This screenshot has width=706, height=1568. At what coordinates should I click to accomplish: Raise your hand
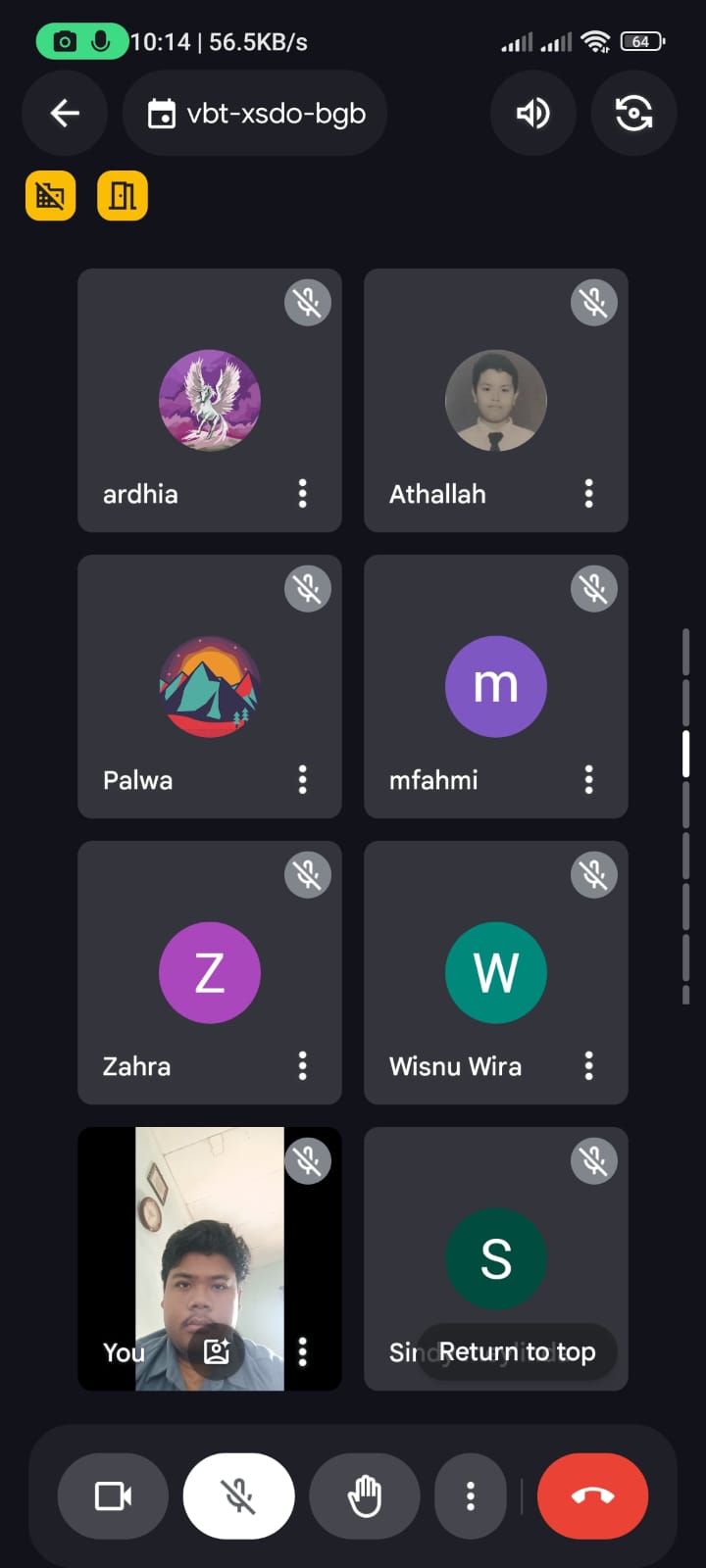pos(364,1496)
